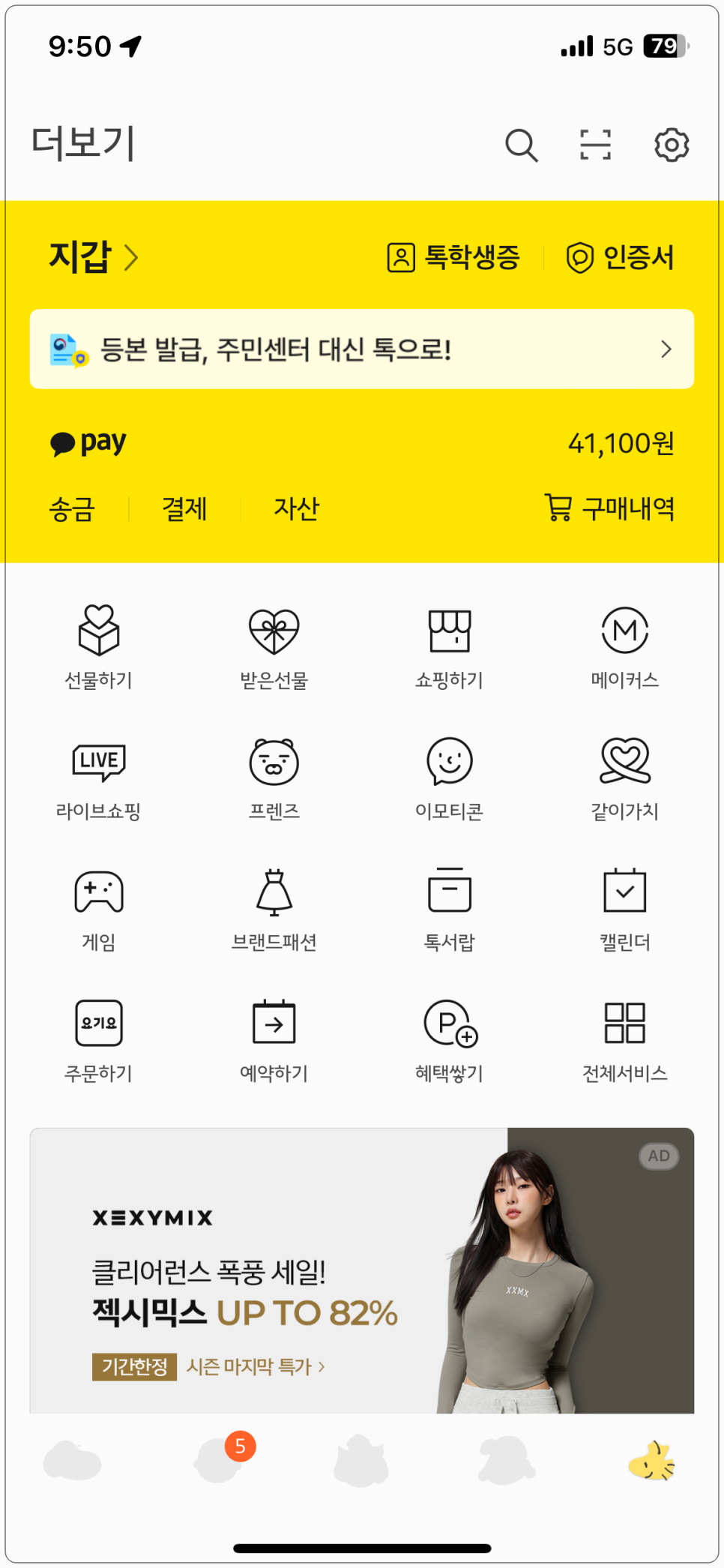This screenshot has height=1568, width=724.
Task: Open 캘린더 calendar
Action: pyautogui.click(x=625, y=910)
